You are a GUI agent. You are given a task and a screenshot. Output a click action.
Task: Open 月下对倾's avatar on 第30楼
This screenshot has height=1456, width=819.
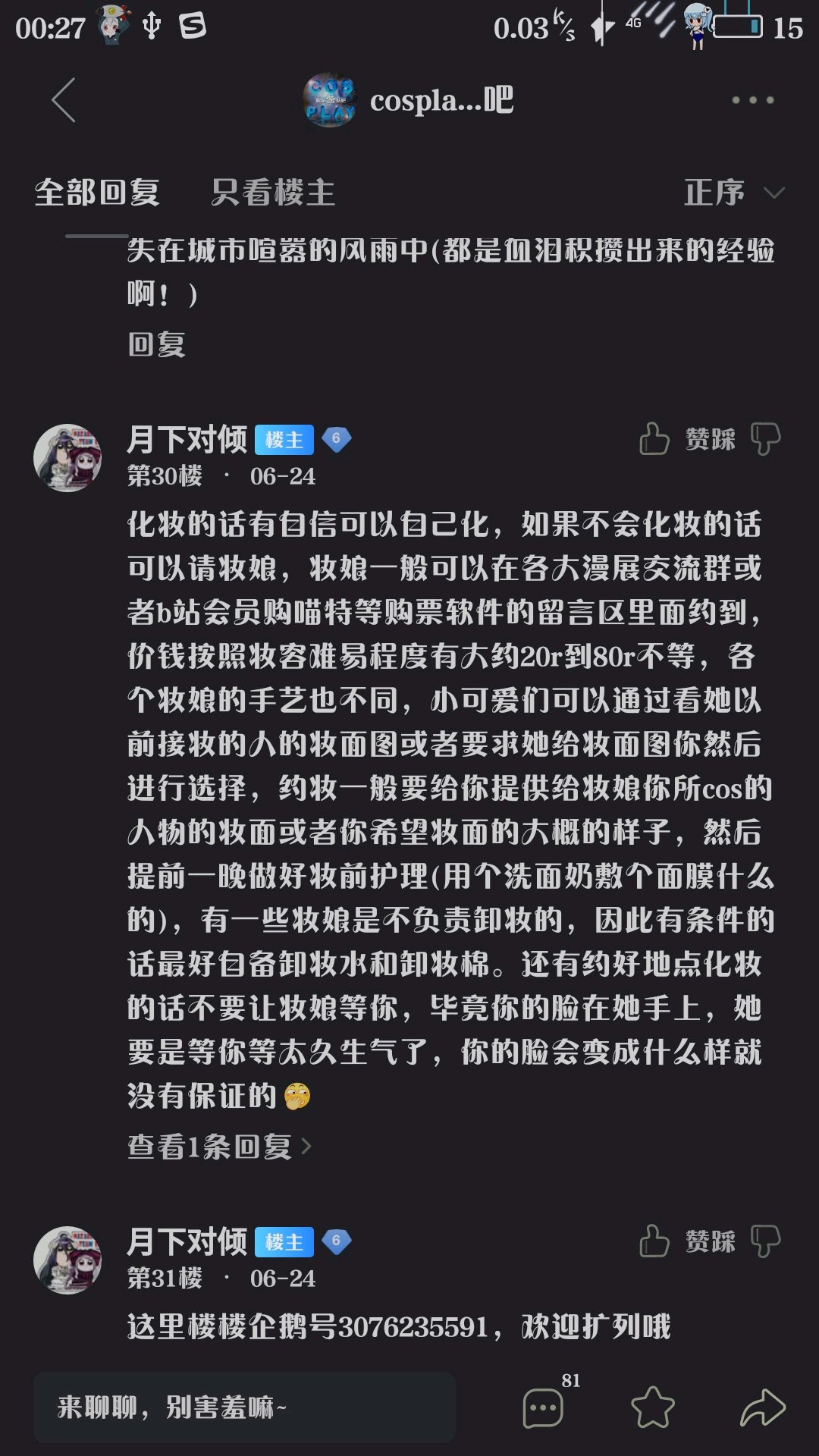click(x=67, y=458)
